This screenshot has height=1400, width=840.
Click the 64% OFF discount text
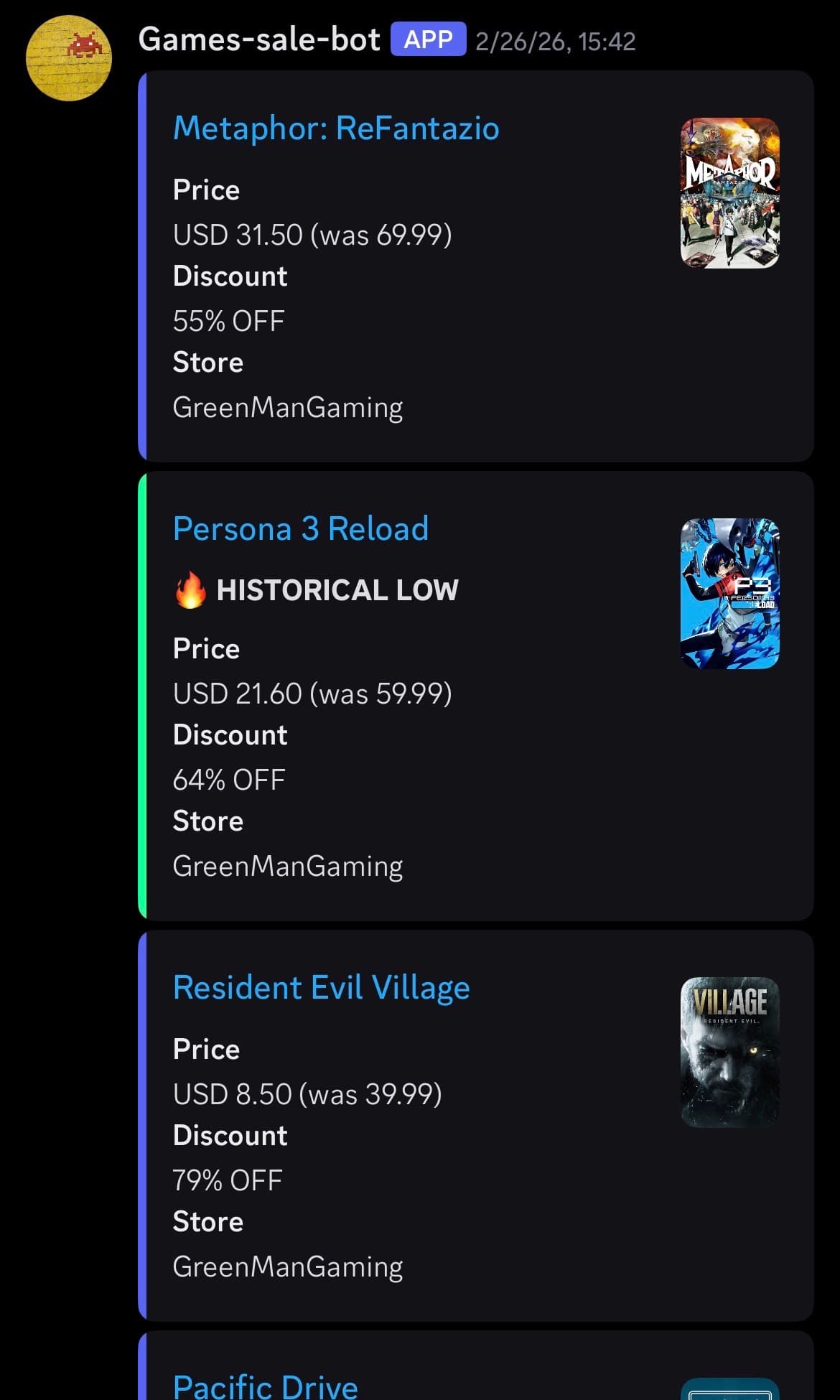228,779
